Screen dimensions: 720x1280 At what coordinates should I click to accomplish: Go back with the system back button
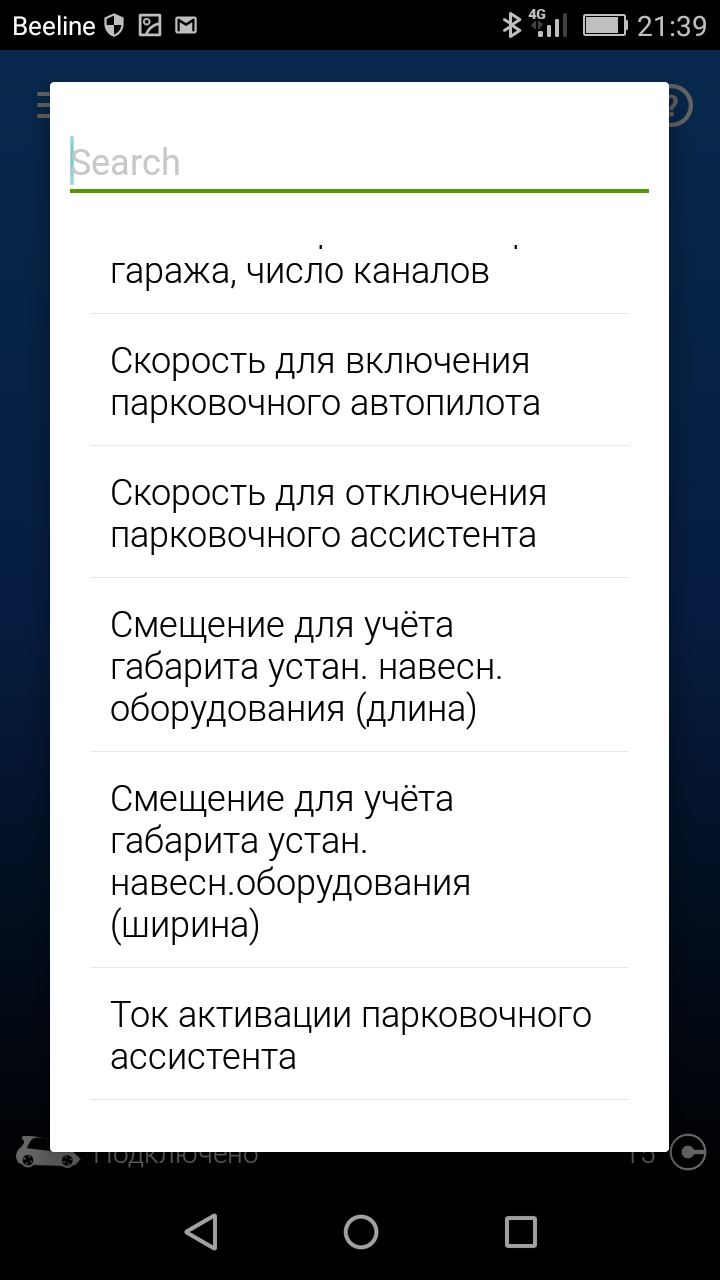coord(201,1231)
